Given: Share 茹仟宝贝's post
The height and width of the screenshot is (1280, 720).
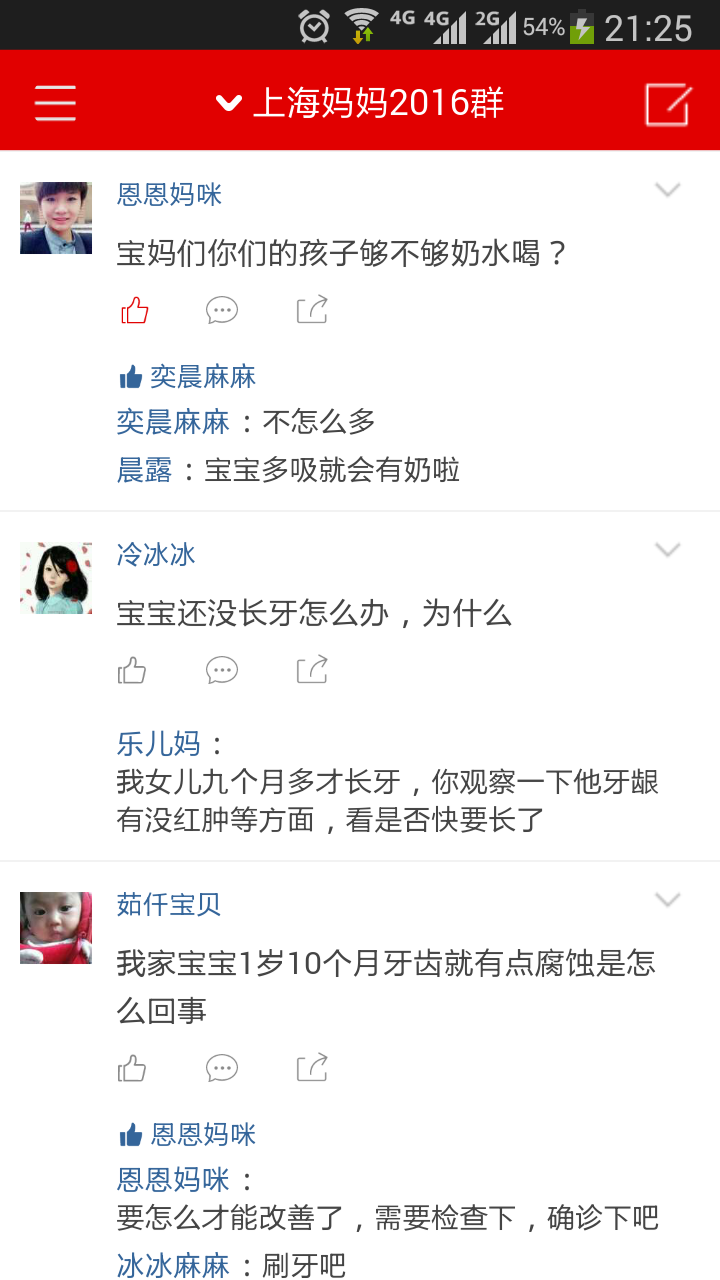Looking at the screenshot, I should coord(312,1069).
